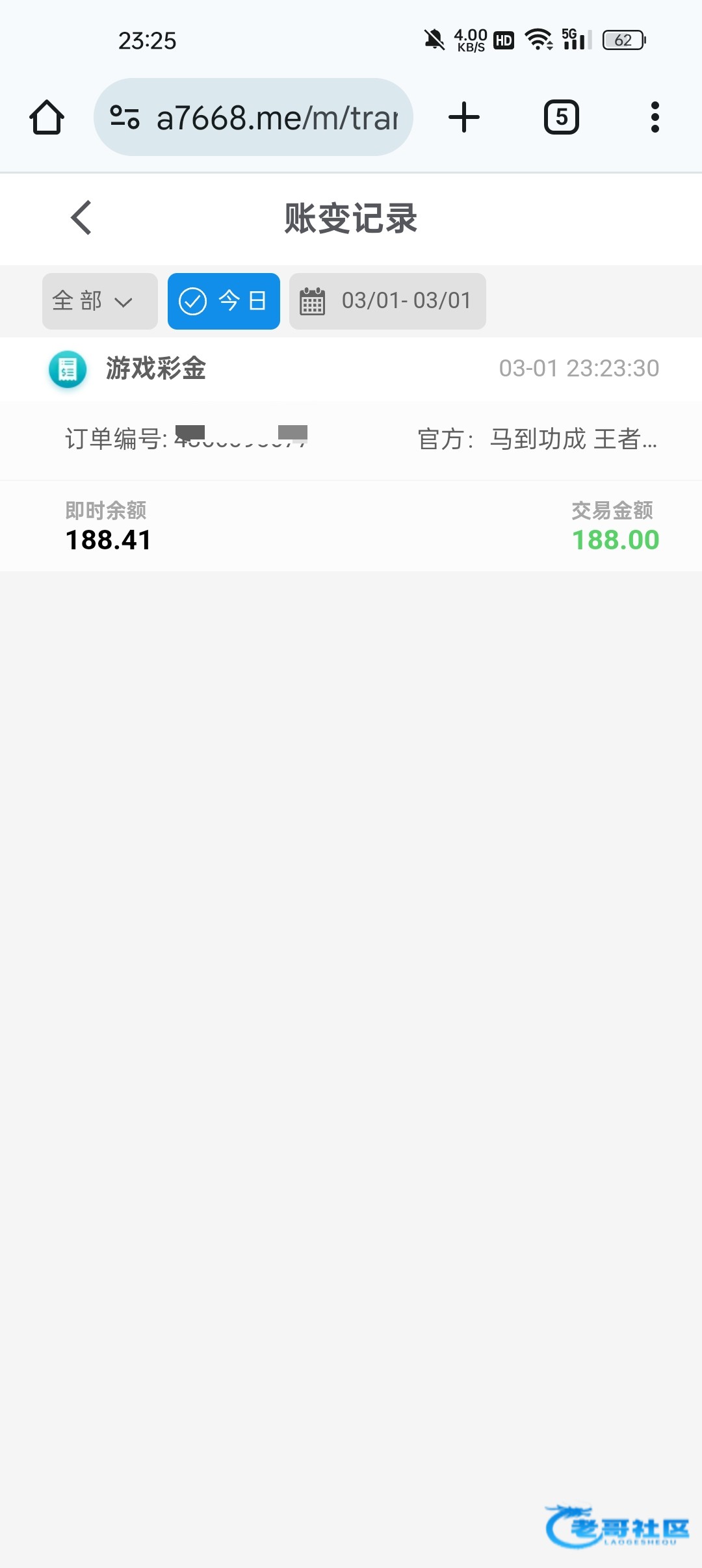Go to browser home page

(47, 118)
